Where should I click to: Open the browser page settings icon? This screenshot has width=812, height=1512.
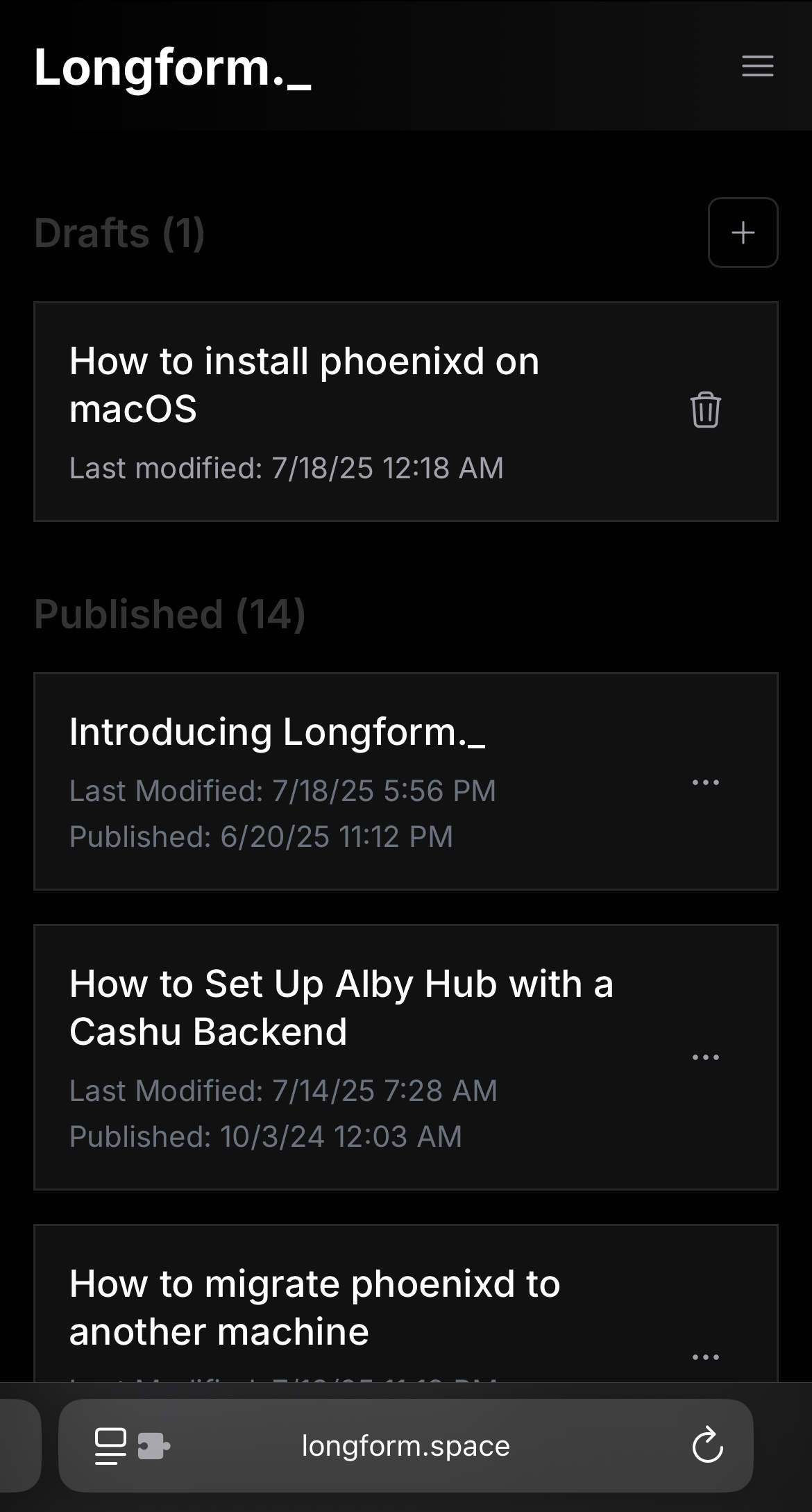[x=110, y=1446]
